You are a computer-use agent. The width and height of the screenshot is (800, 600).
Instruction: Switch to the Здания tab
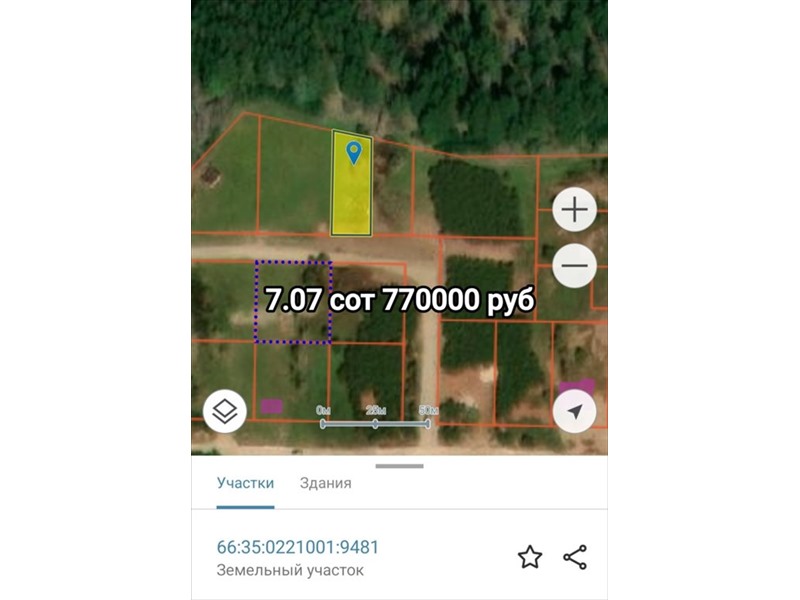click(x=326, y=483)
